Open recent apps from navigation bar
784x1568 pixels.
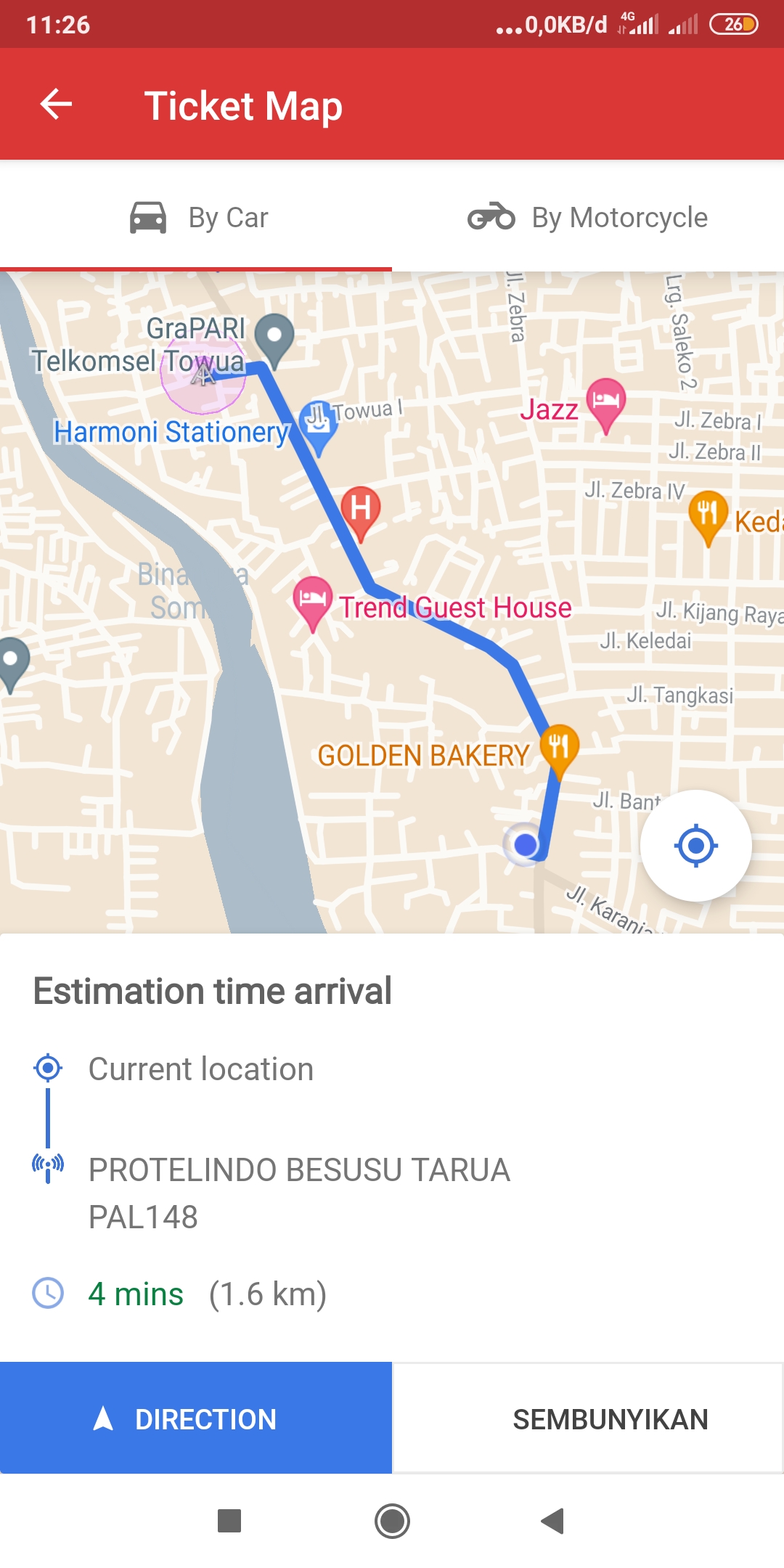[229, 1521]
